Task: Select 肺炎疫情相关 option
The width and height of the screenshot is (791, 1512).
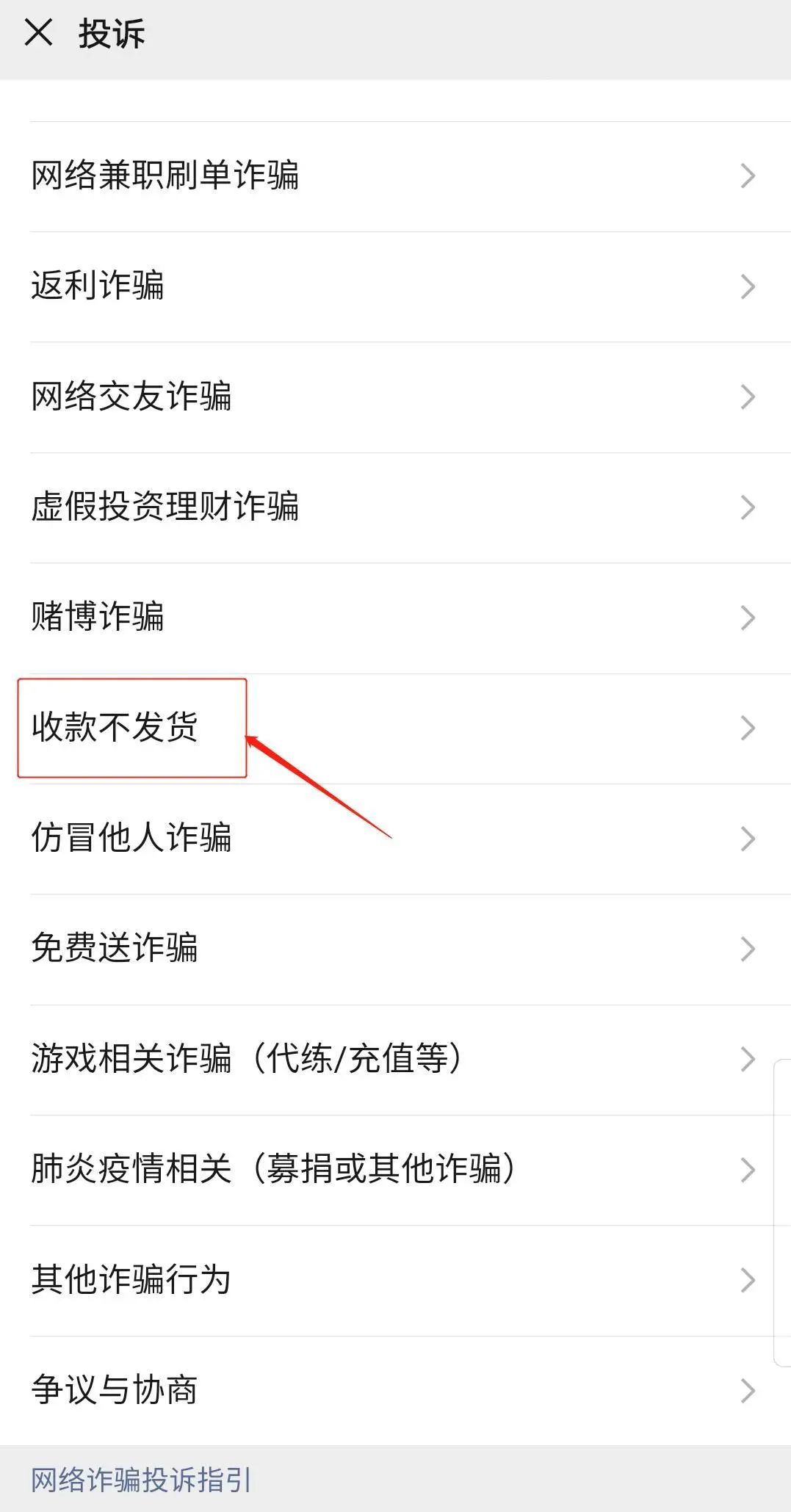Action: [395, 1170]
